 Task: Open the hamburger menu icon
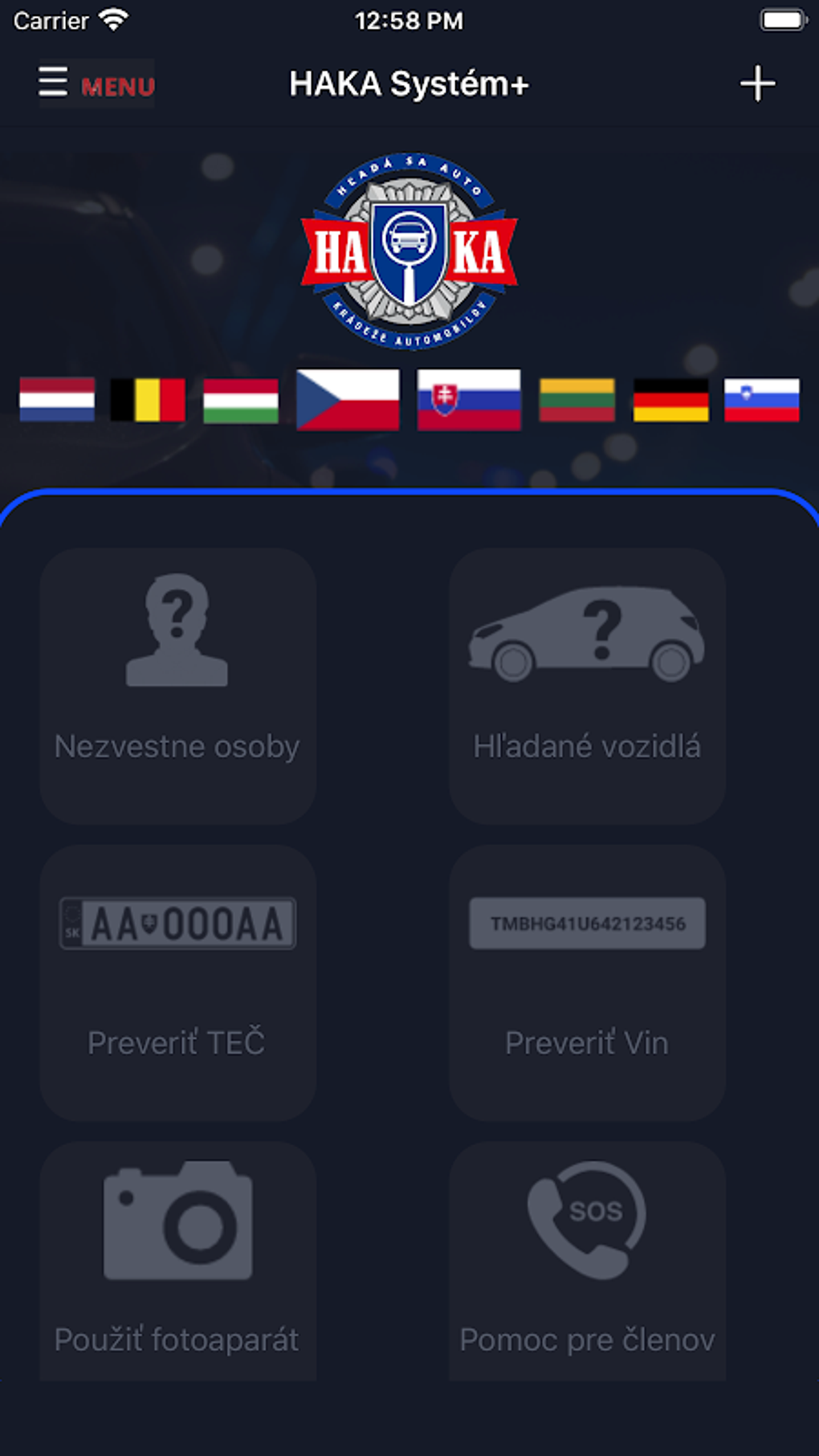[53, 83]
